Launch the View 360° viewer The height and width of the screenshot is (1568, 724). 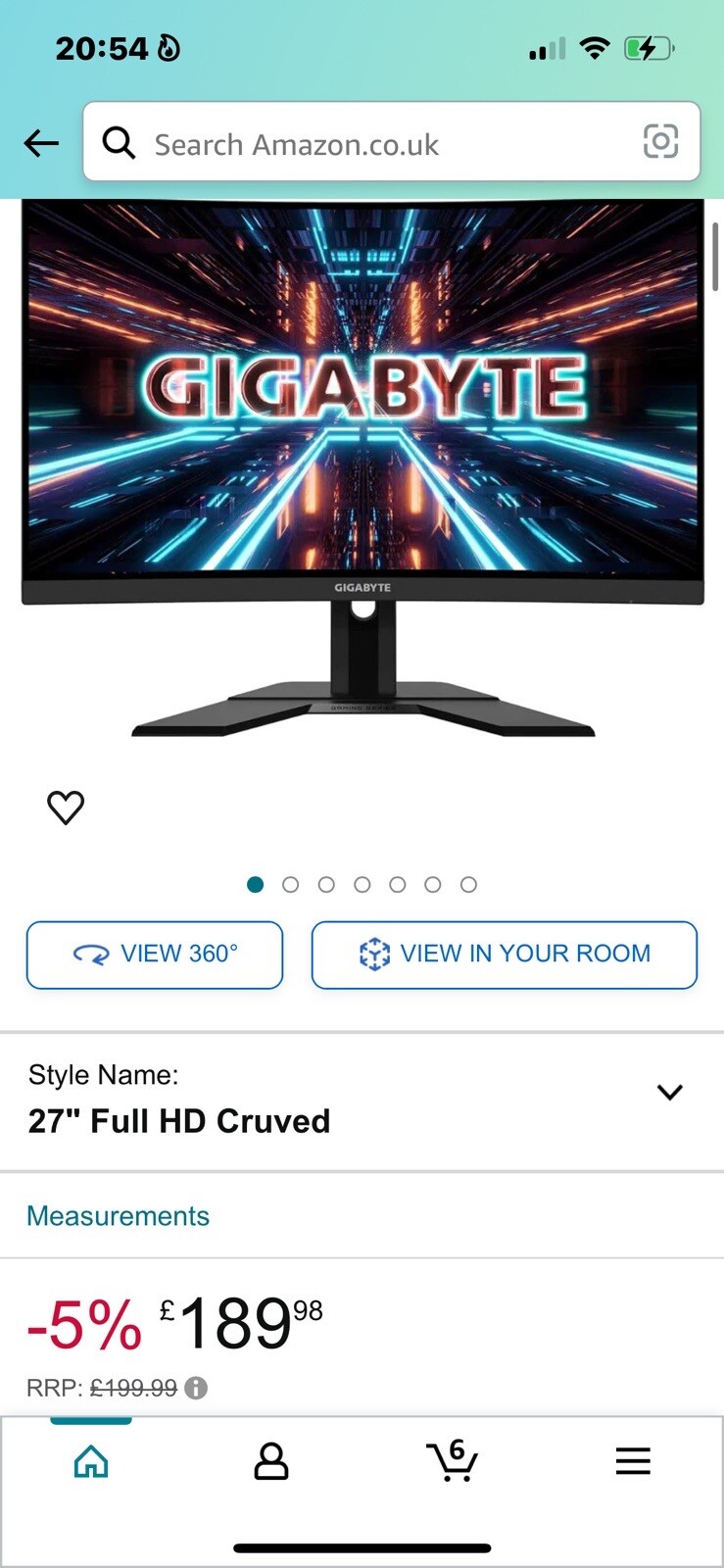pyautogui.click(x=155, y=955)
